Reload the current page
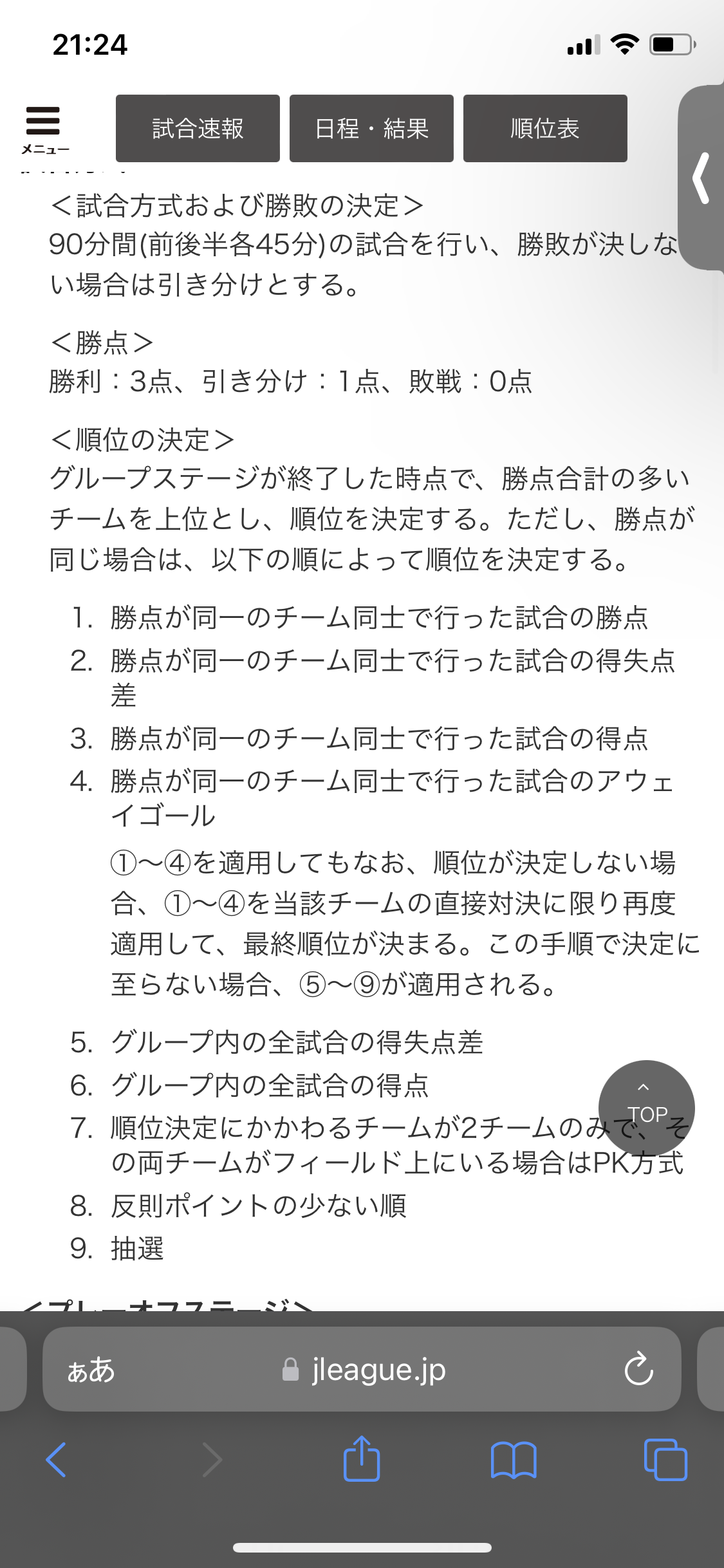 point(638,1369)
